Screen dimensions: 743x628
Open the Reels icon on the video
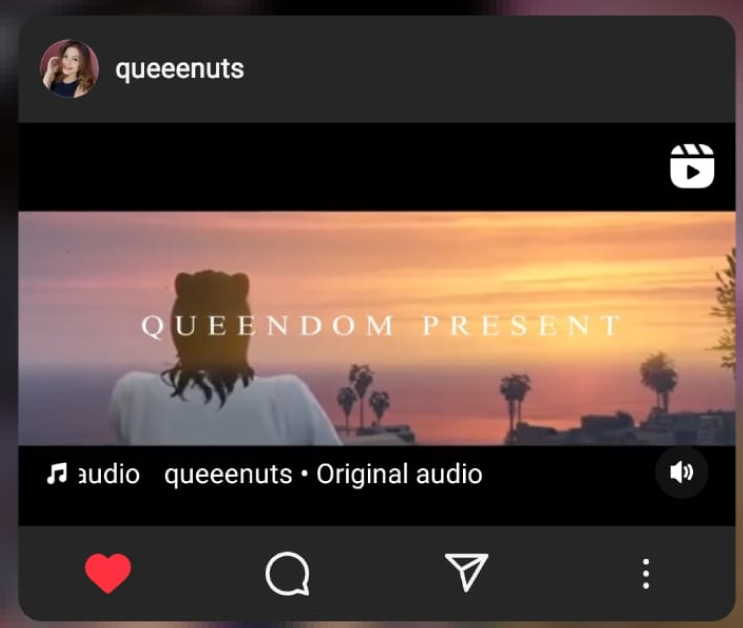(691, 166)
